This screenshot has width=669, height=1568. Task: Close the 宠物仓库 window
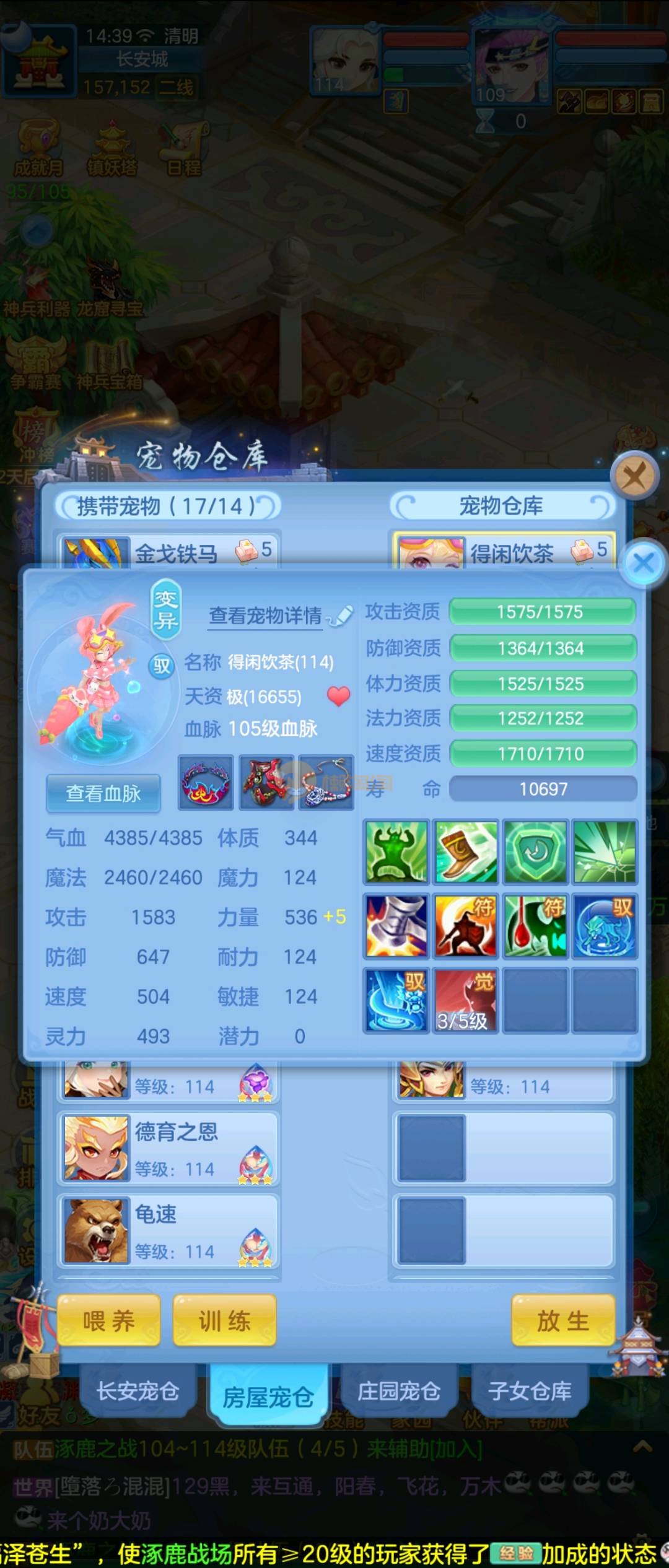click(x=633, y=477)
